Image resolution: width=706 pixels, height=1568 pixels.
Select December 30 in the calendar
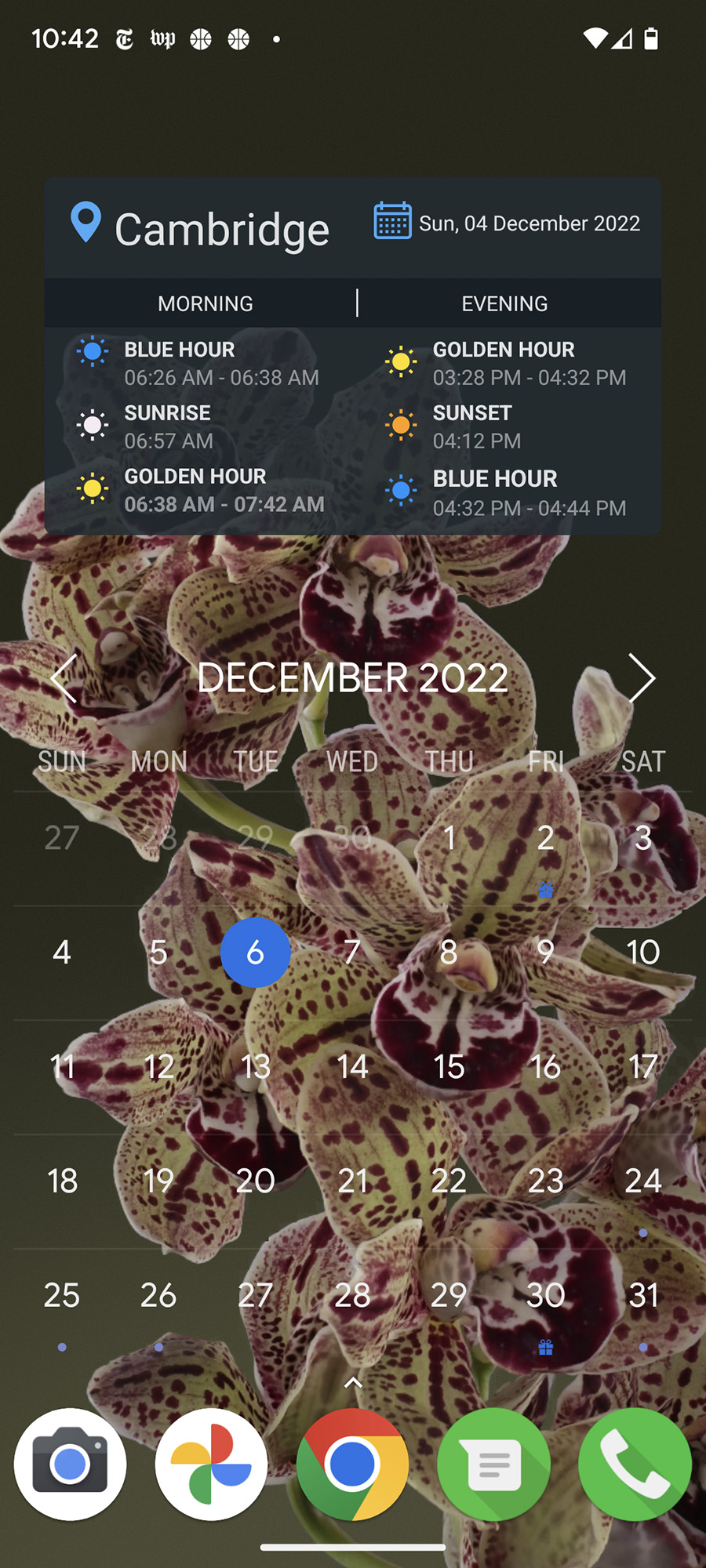point(546,1295)
